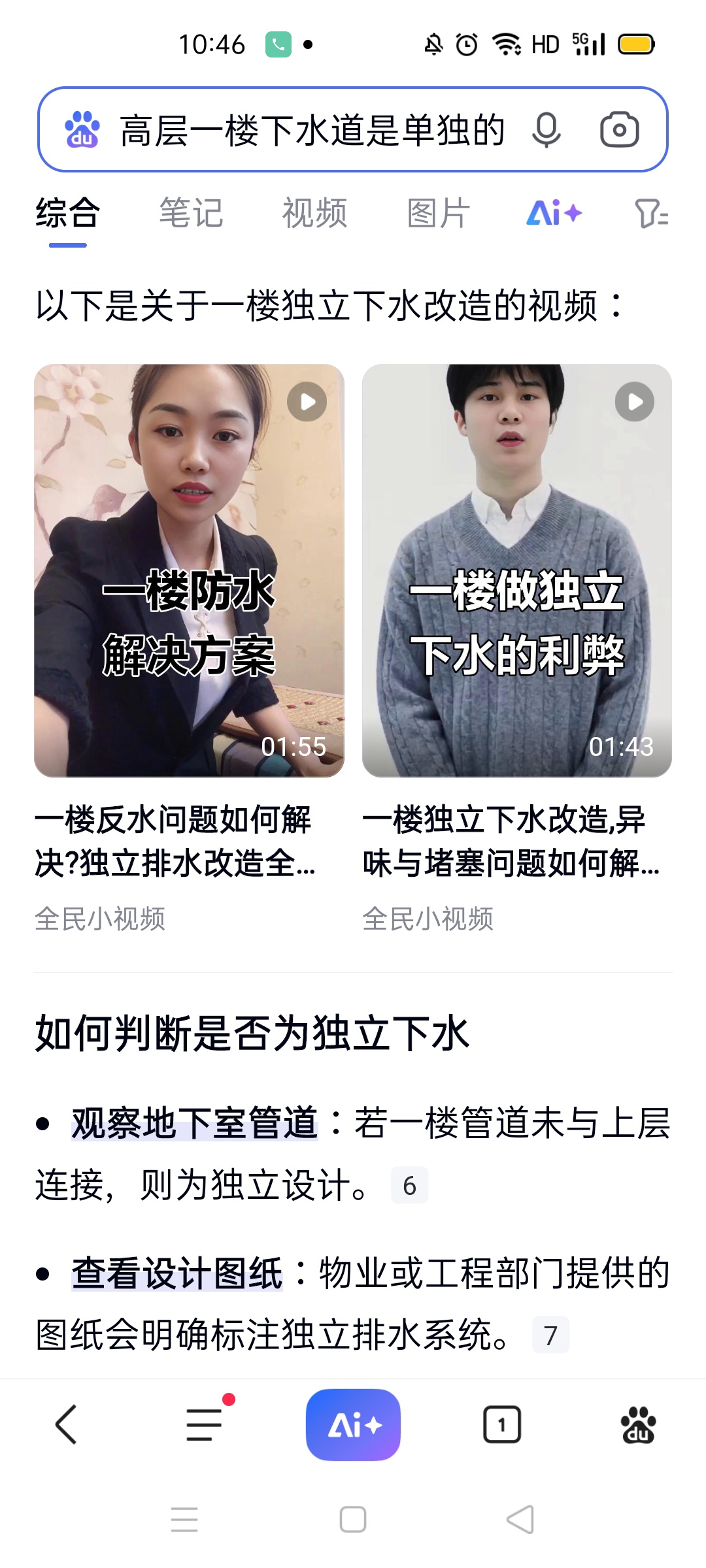Open camera image search
This screenshot has height=1568, width=706.
point(619,130)
